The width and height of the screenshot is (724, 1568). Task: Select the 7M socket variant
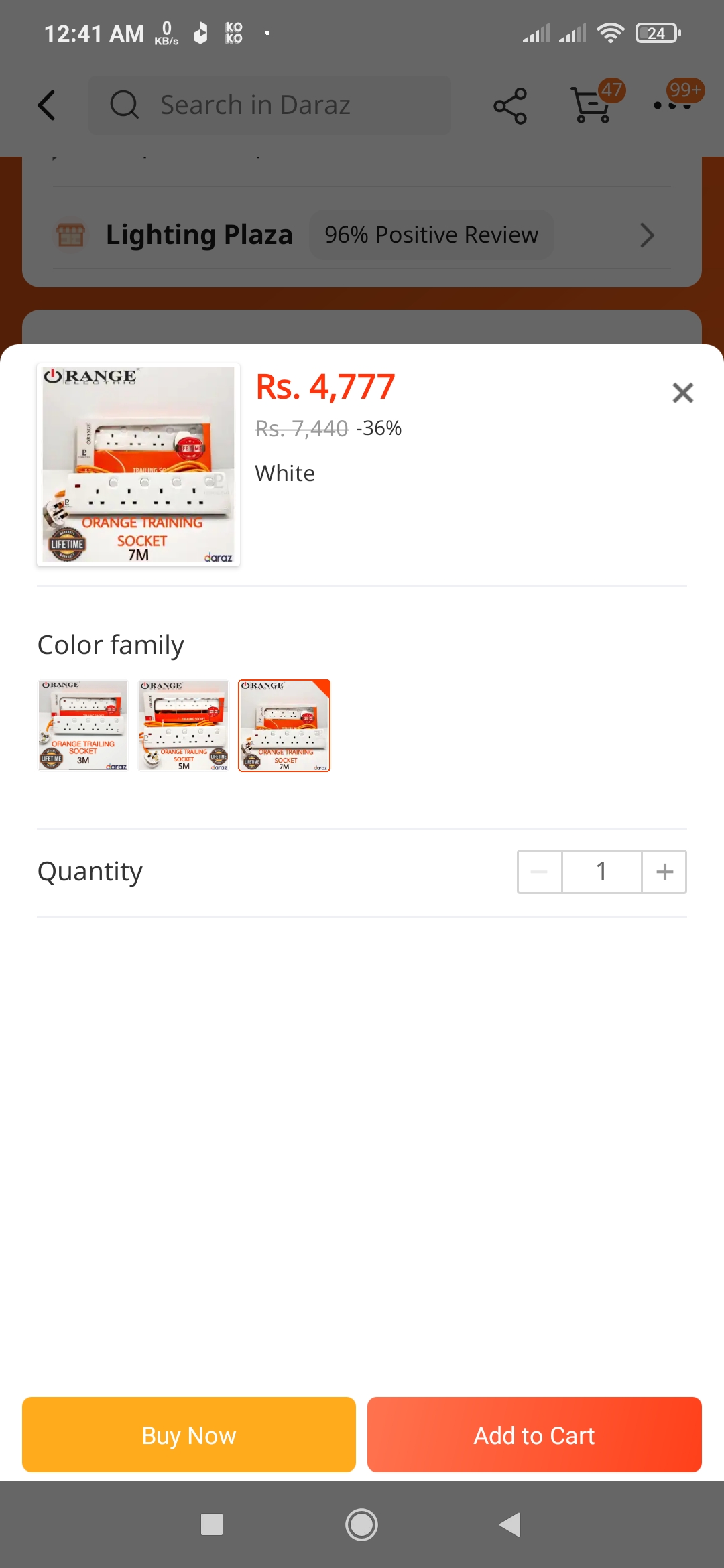284,726
